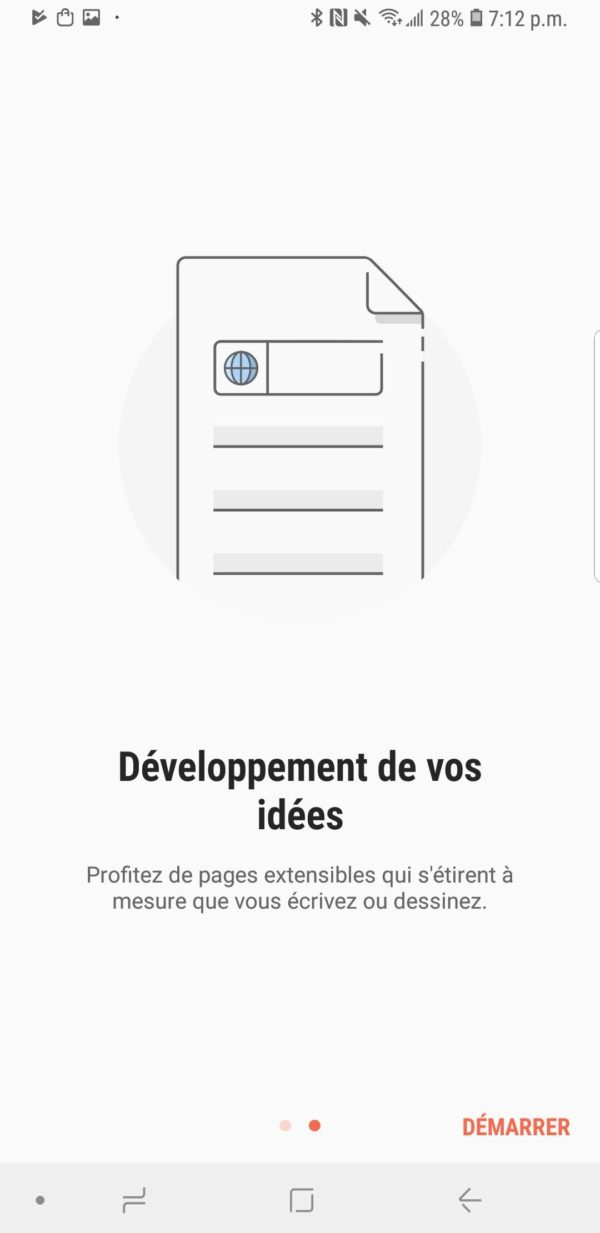The image size is (600, 1233).
Task: Go back using the system back arrow
Action: coord(469,1200)
